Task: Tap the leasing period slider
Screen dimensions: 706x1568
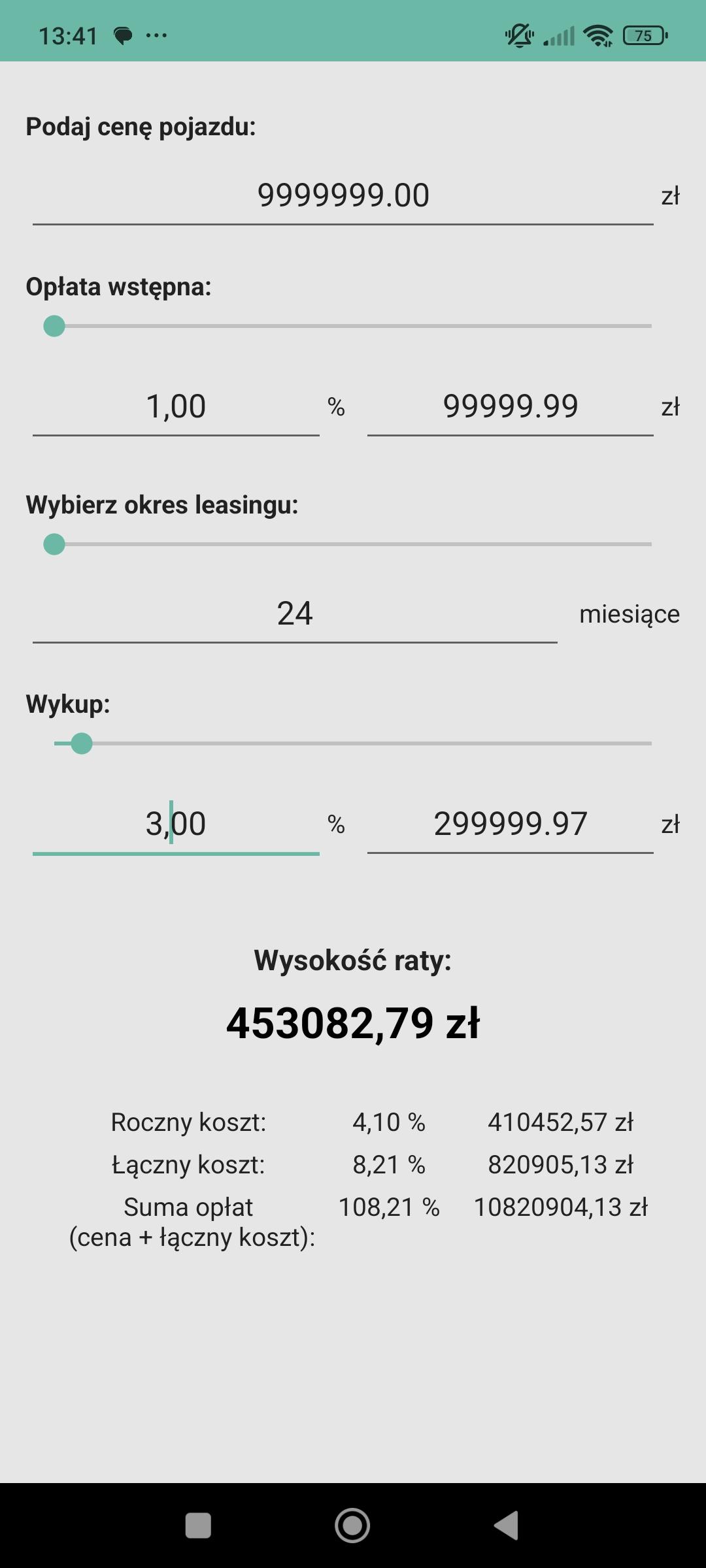Action: click(353, 544)
